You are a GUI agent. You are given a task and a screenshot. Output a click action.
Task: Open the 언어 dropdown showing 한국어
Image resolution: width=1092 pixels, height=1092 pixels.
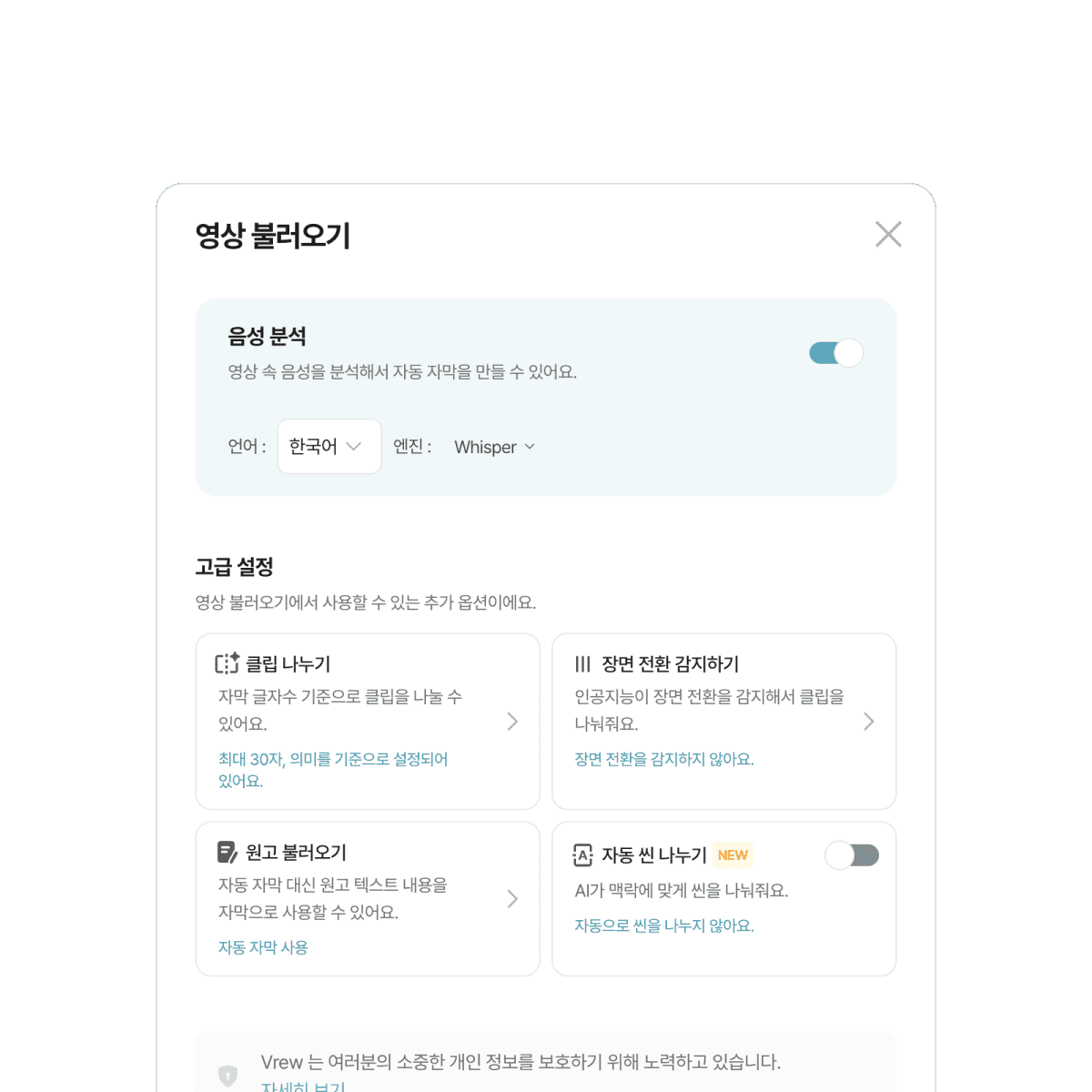coord(329,447)
